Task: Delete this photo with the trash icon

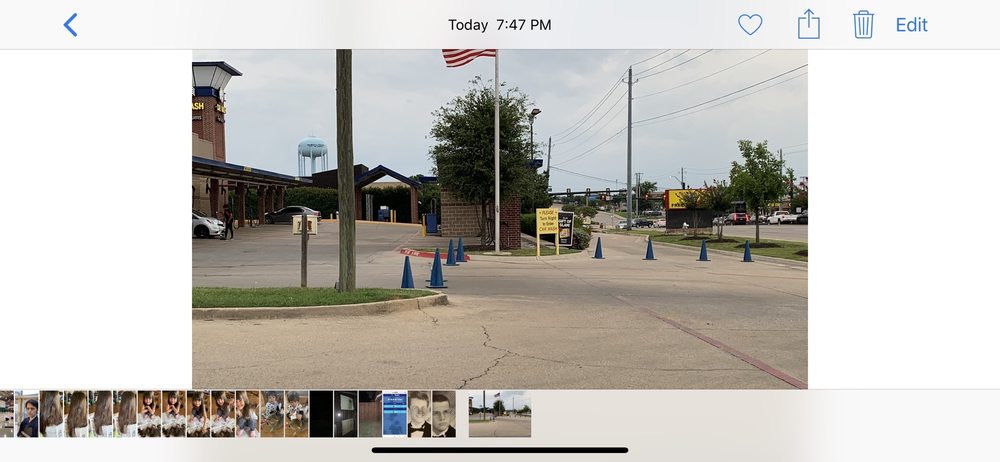Action: pyautogui.click(x=863, y=25)
